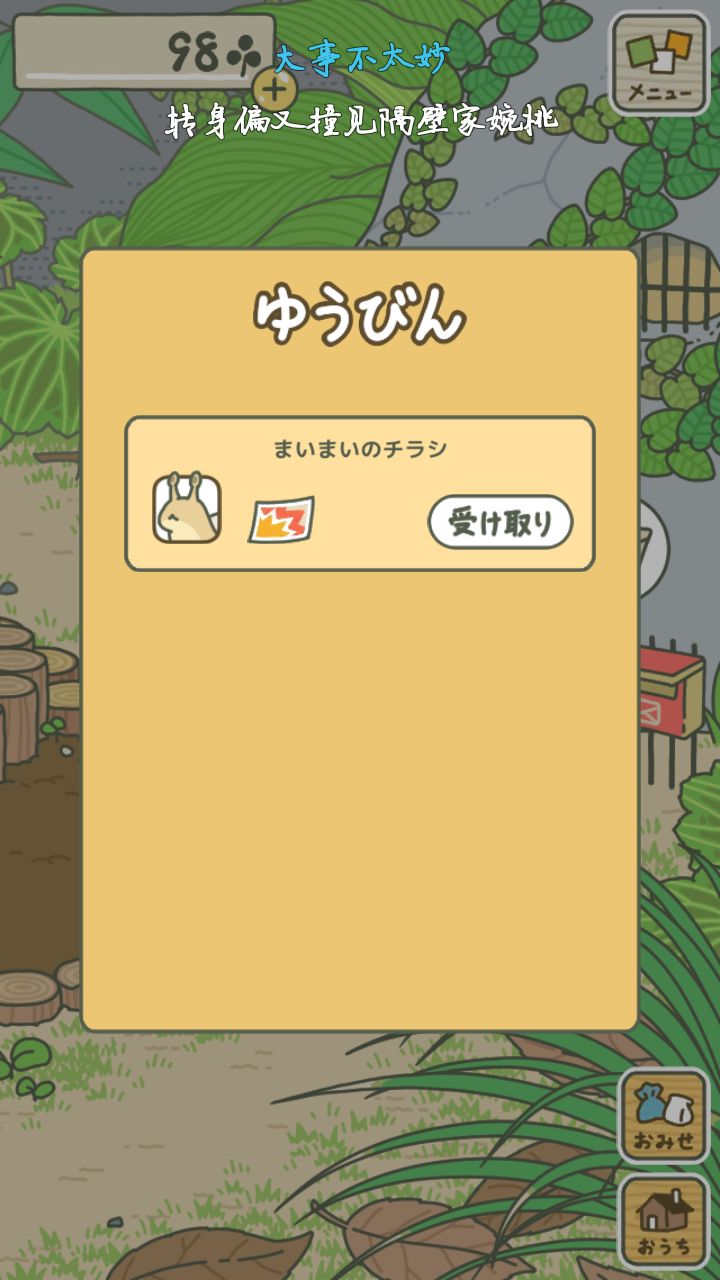Go to the おみせ shop
The image size is (720, 1280).
(663, 1116)
